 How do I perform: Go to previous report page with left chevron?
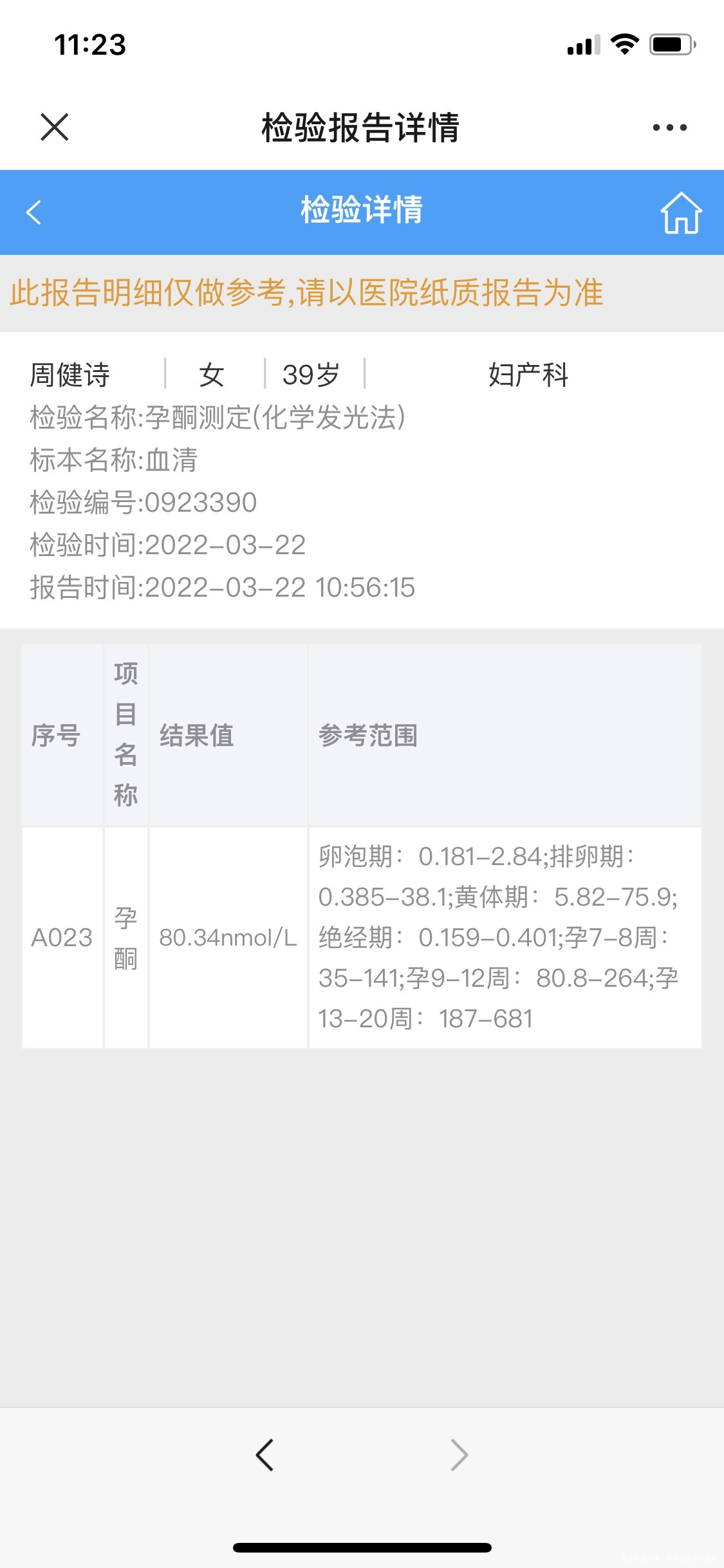click(266, 1454)
